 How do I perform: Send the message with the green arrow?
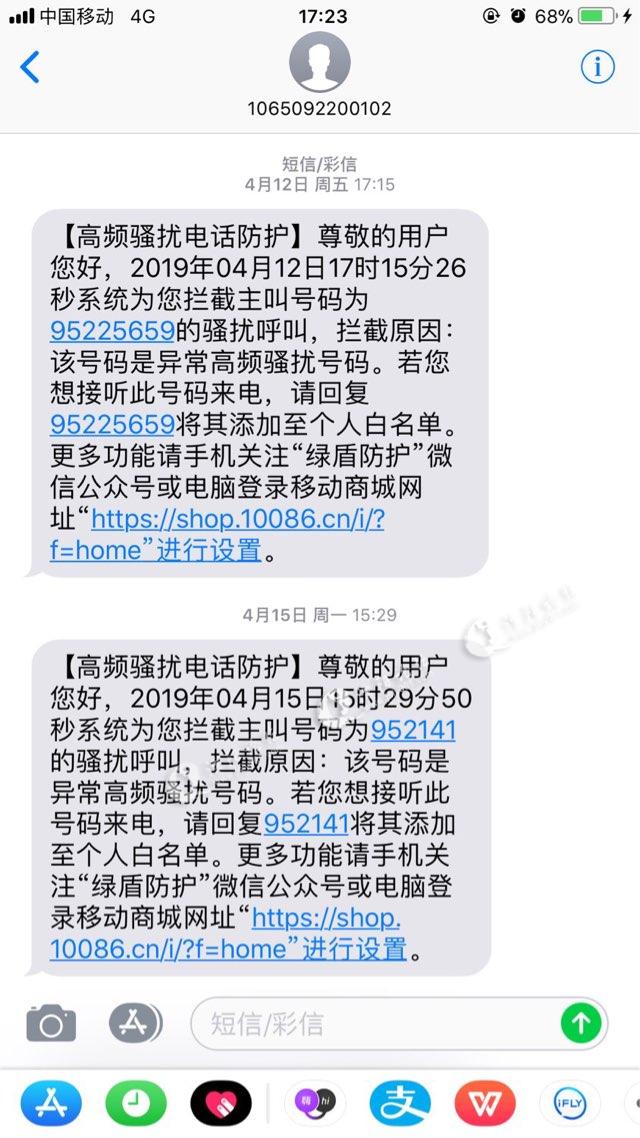point(581,1023)
